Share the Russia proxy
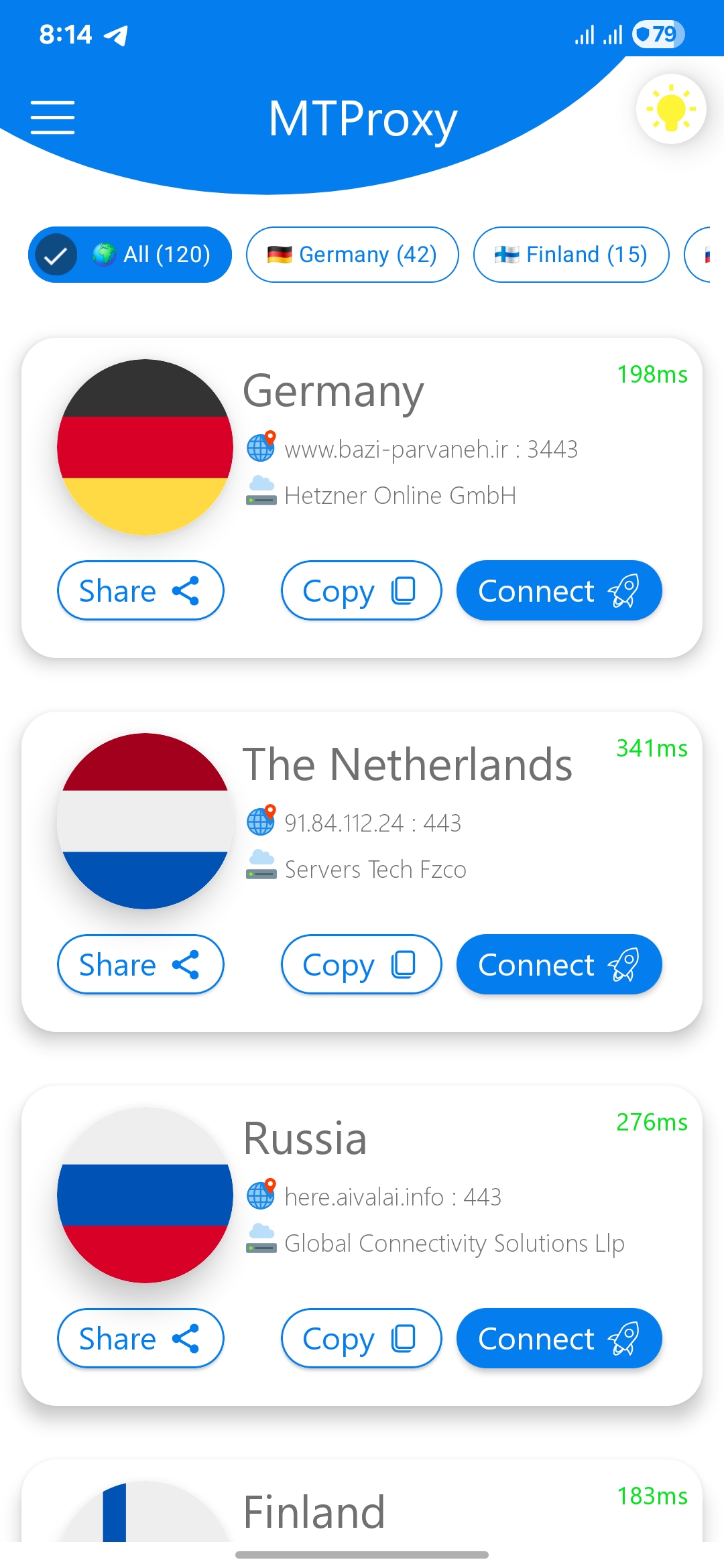The image size is (724, 1568). [x=140, y=1339]
